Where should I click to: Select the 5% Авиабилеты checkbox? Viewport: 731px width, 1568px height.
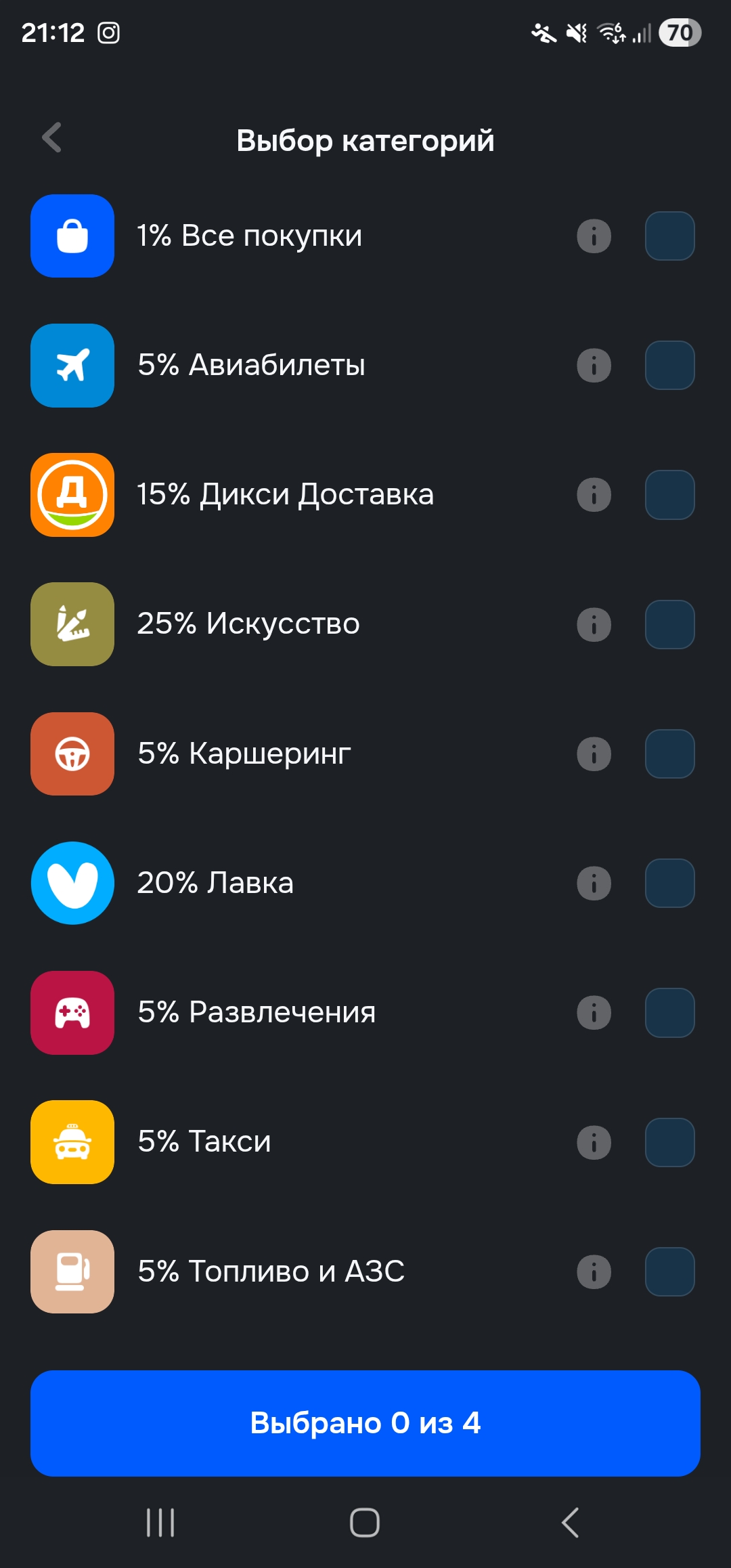pos(669,366)
